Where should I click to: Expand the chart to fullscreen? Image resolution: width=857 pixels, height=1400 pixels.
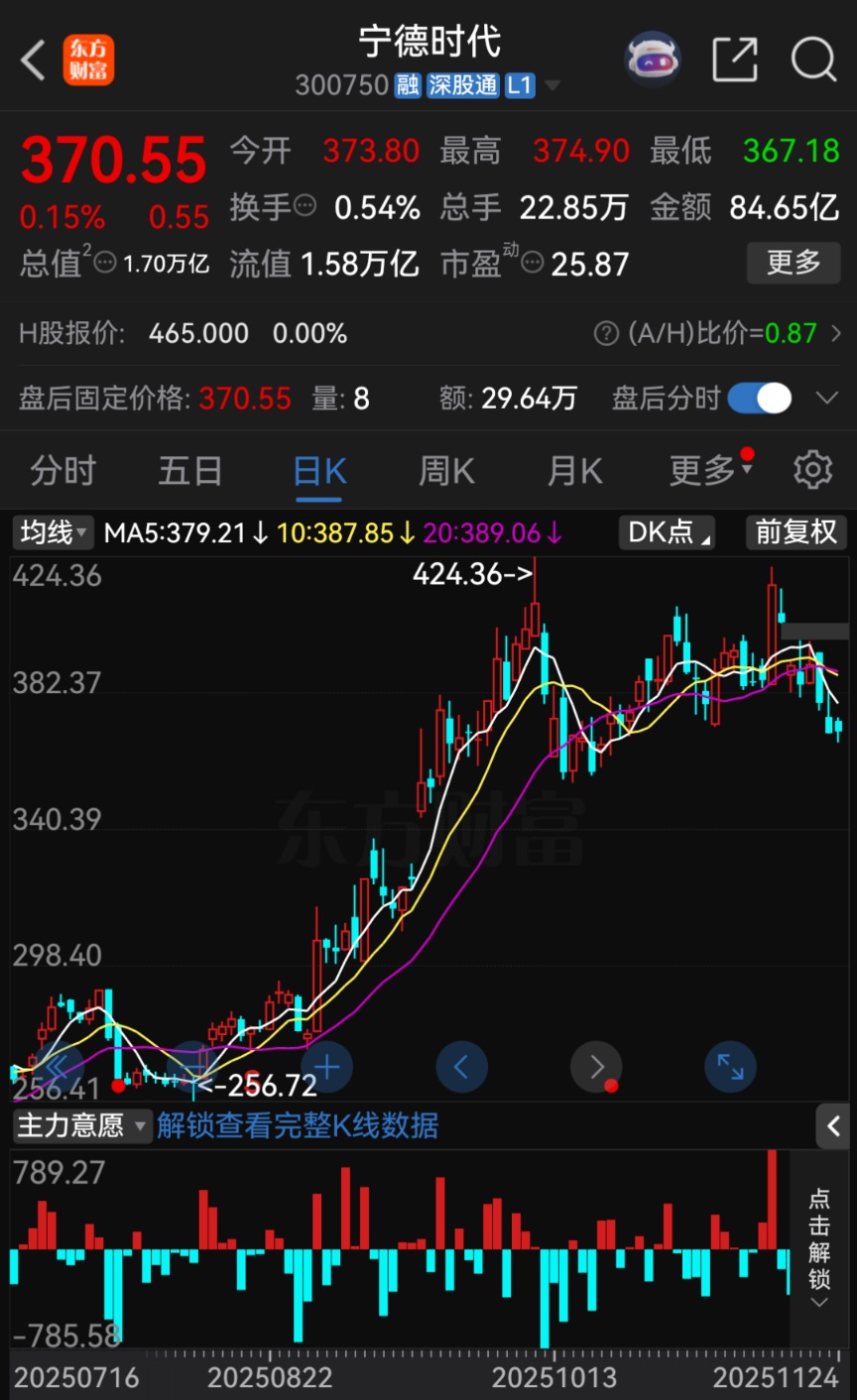(730, 1068)
